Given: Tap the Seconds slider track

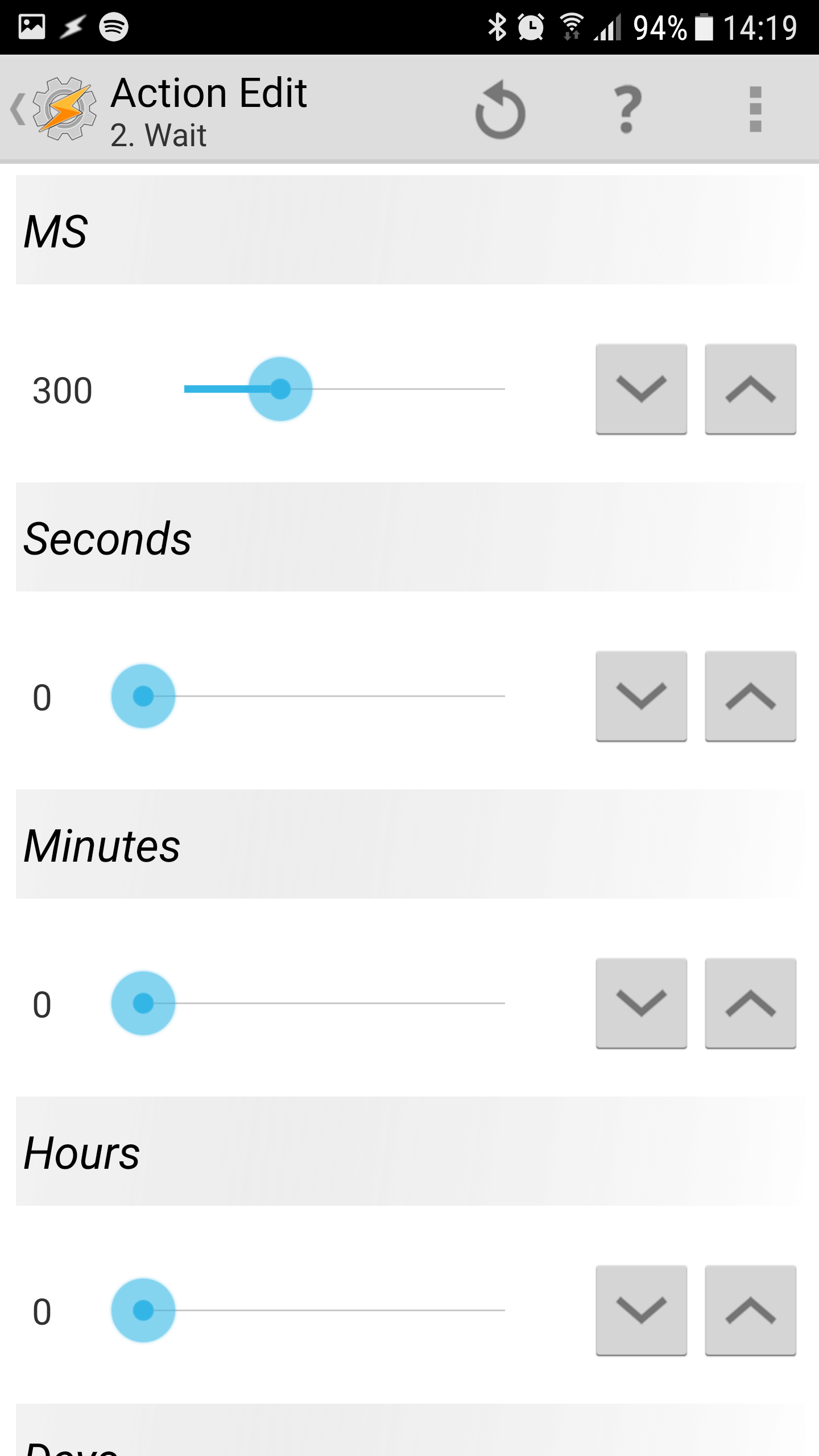Looking at the screenshot, I should point(308,696).
